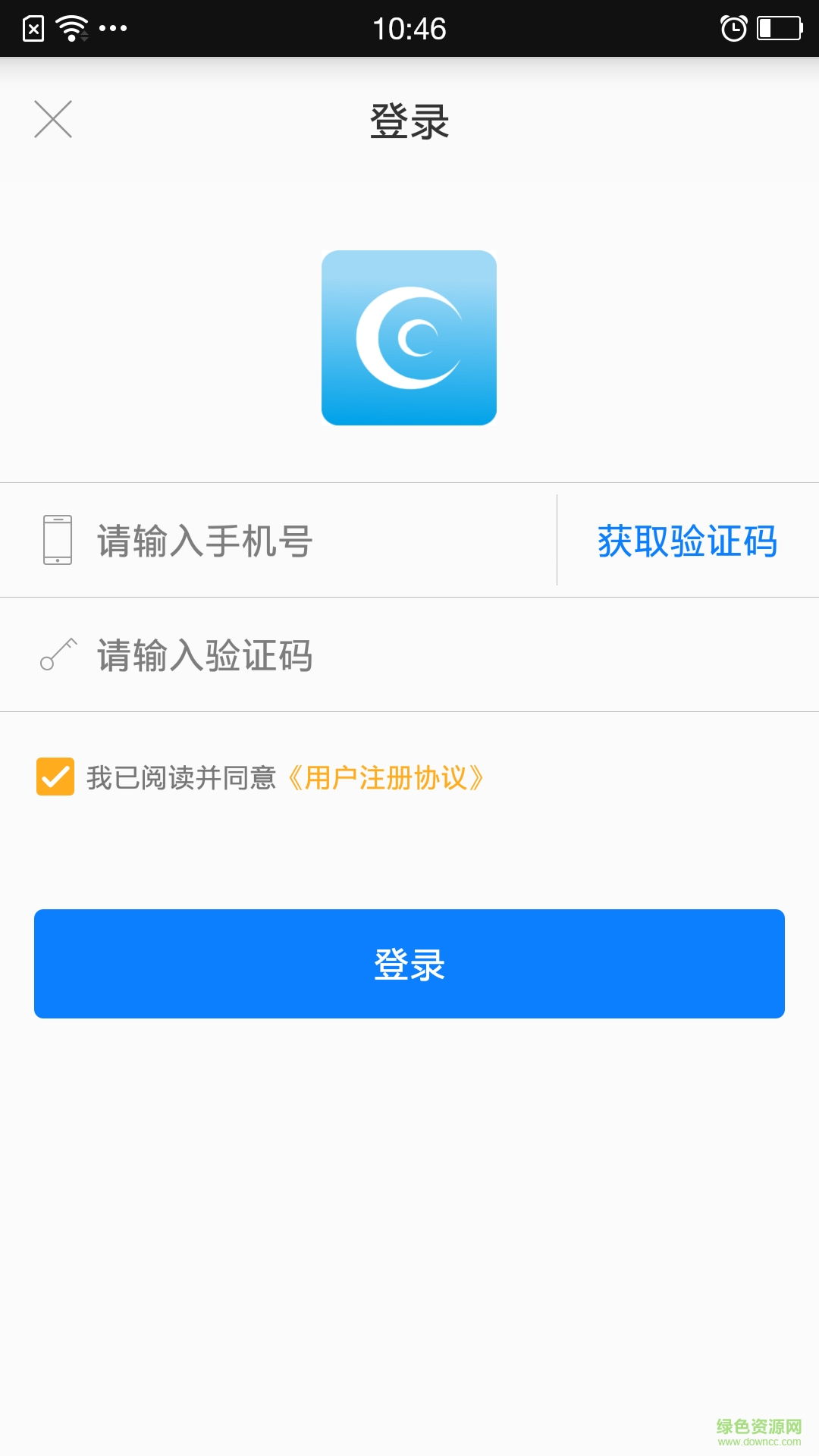Click the 10:46 time display
819x1456 pixels.
[x=409, y=28]
